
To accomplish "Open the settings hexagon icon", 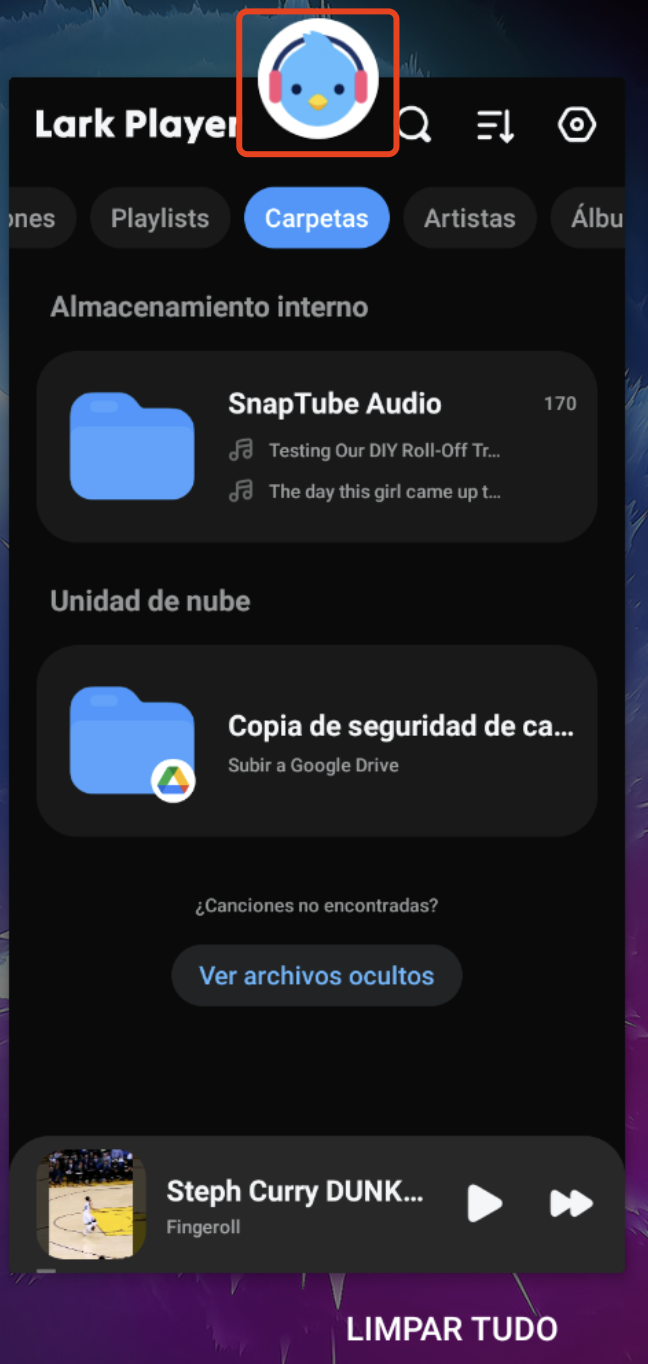I will point(577,126).
